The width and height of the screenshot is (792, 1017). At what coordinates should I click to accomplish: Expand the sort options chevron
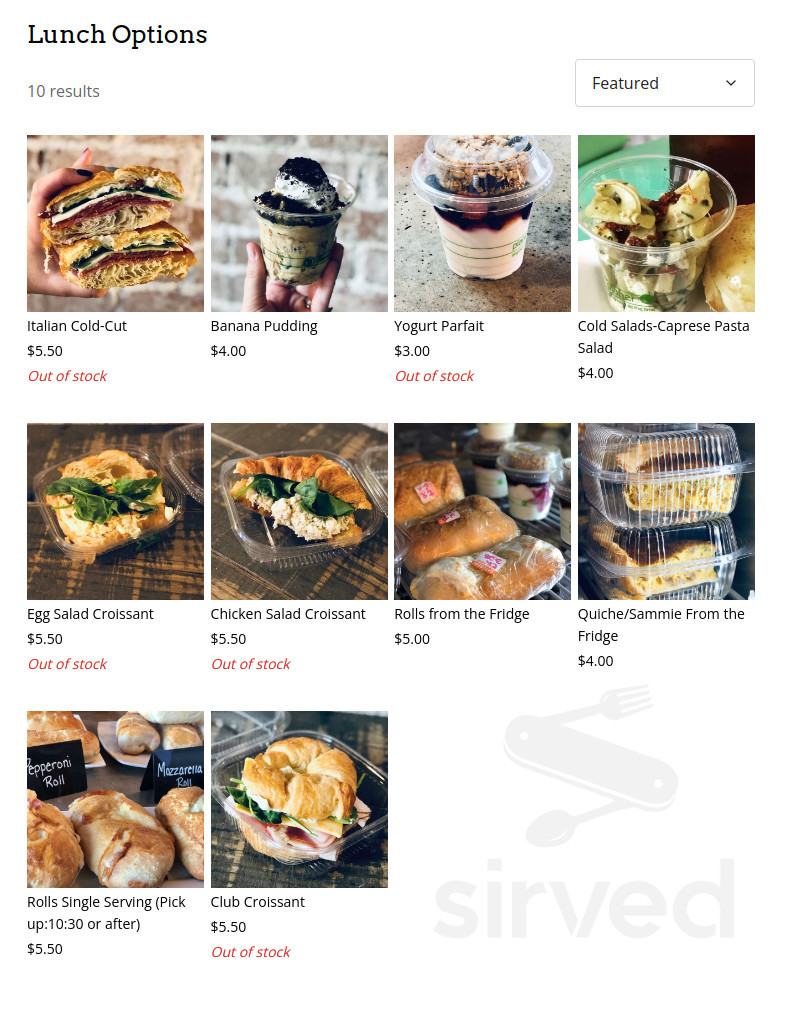coord(731,83)
